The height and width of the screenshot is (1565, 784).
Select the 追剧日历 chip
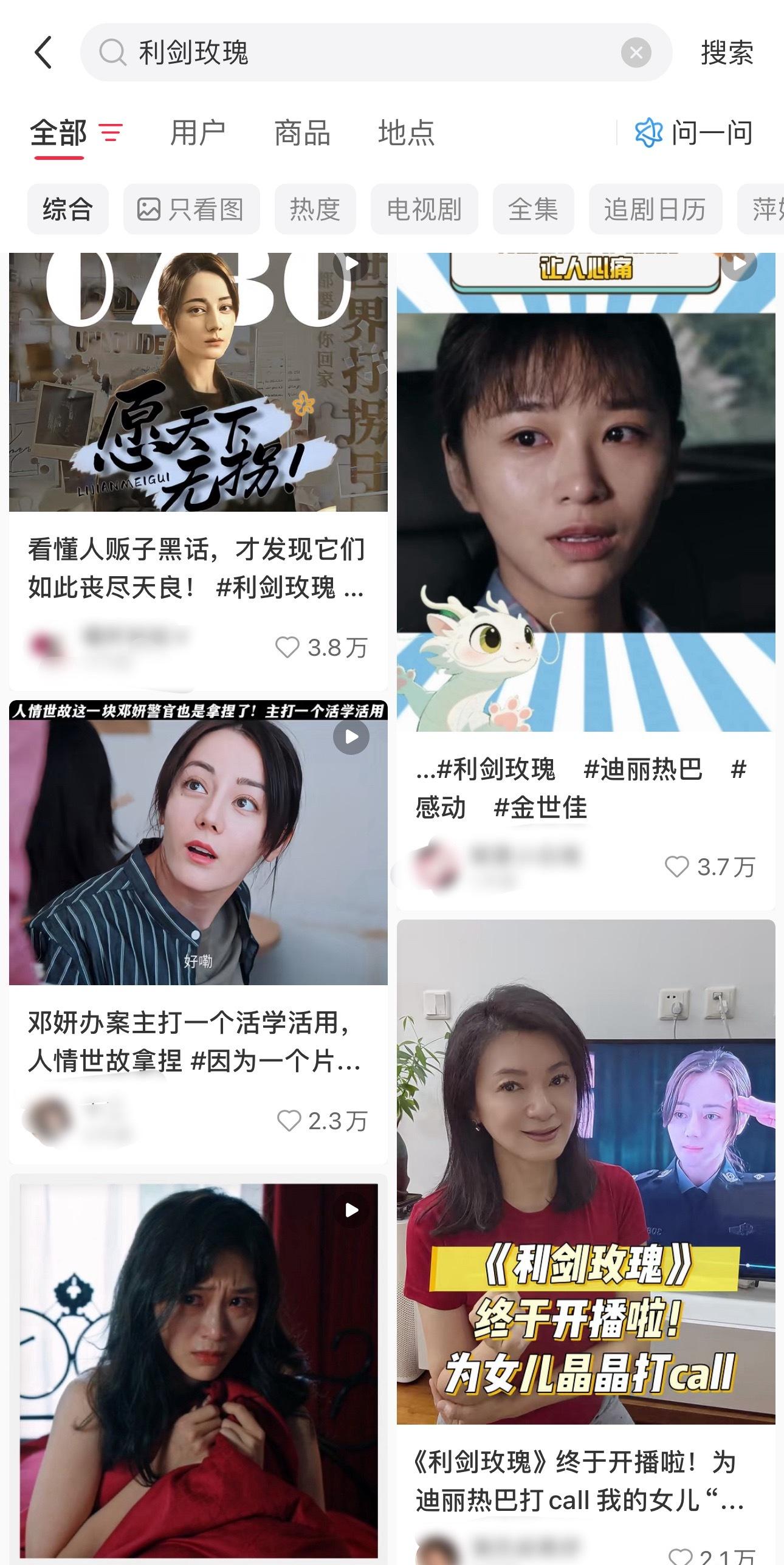655,210
